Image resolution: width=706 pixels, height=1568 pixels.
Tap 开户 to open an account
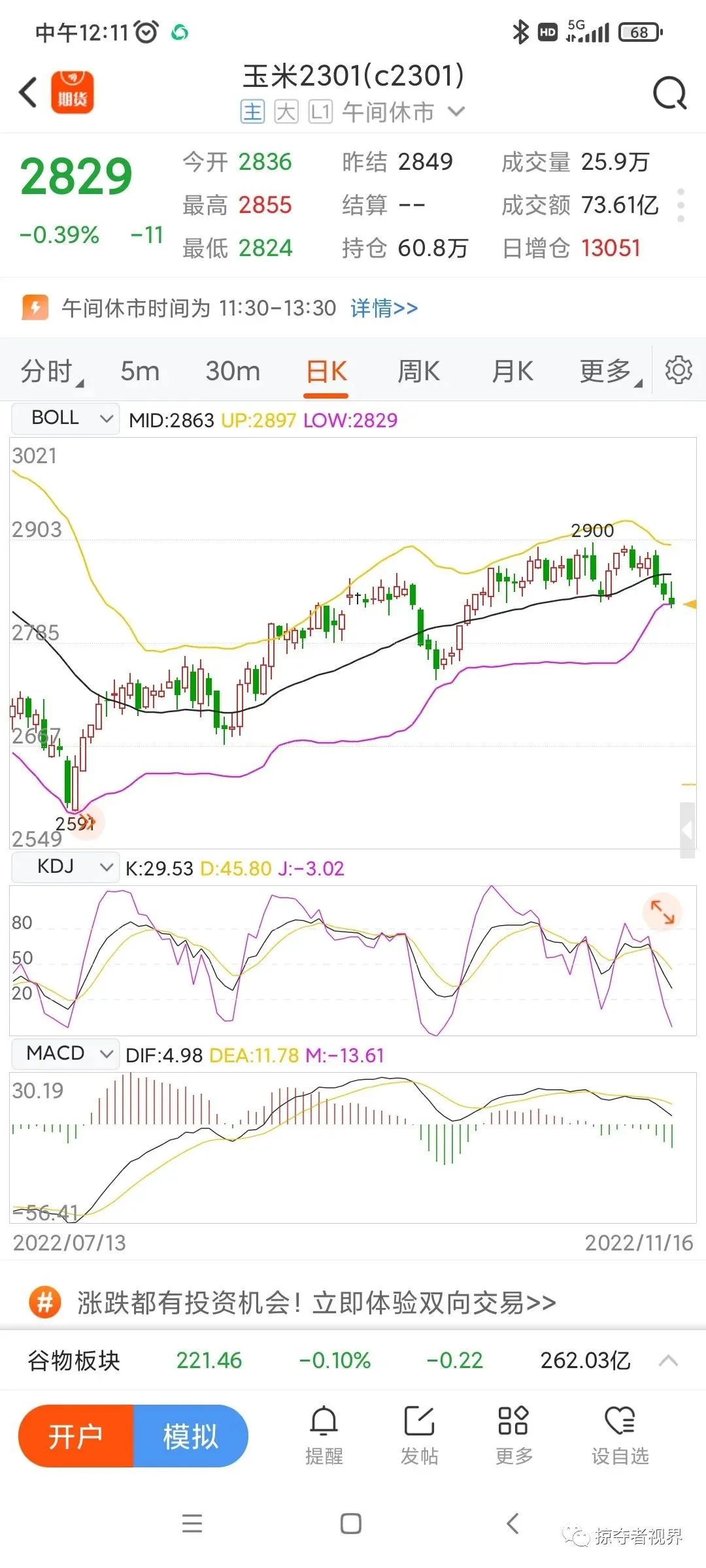coord(76,1436)
